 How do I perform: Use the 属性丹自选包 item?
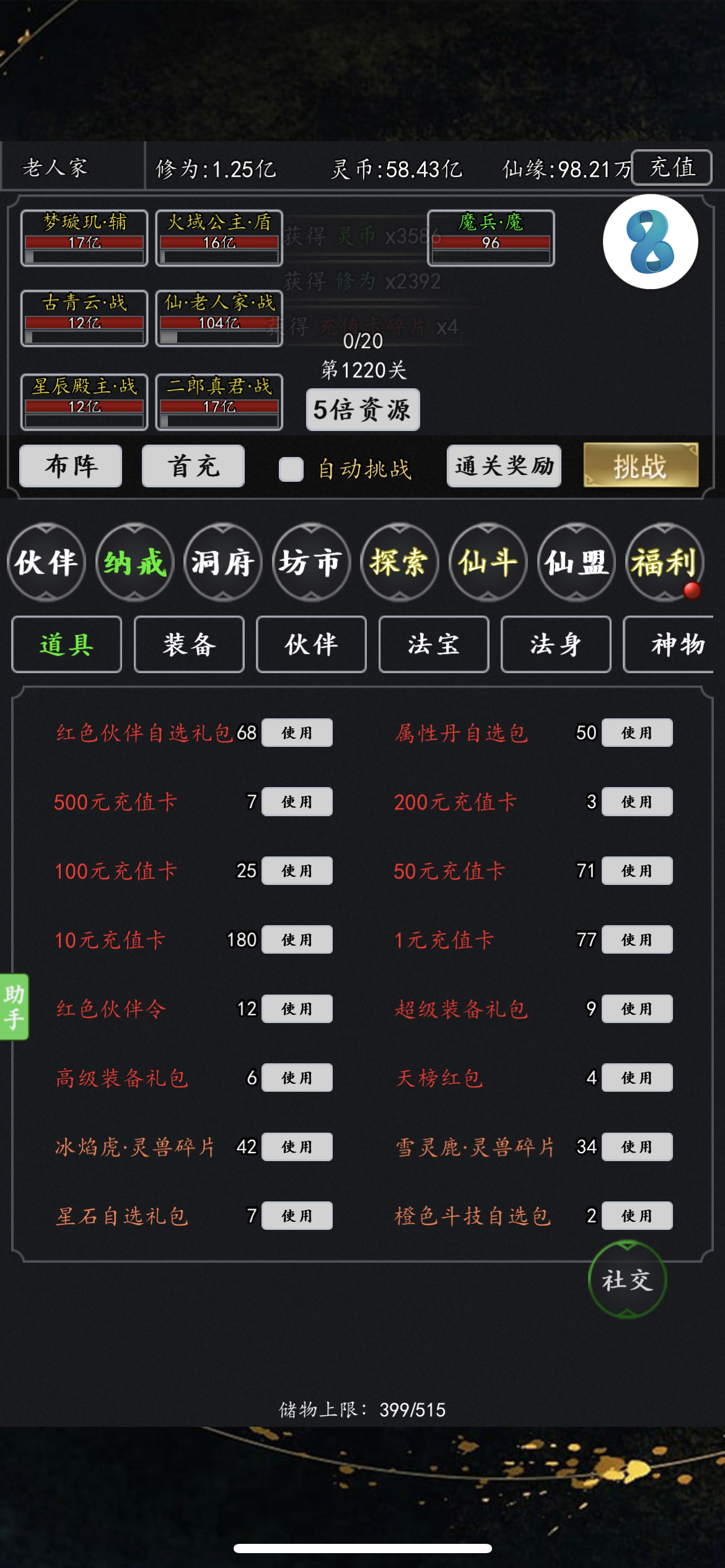[636, 733]
